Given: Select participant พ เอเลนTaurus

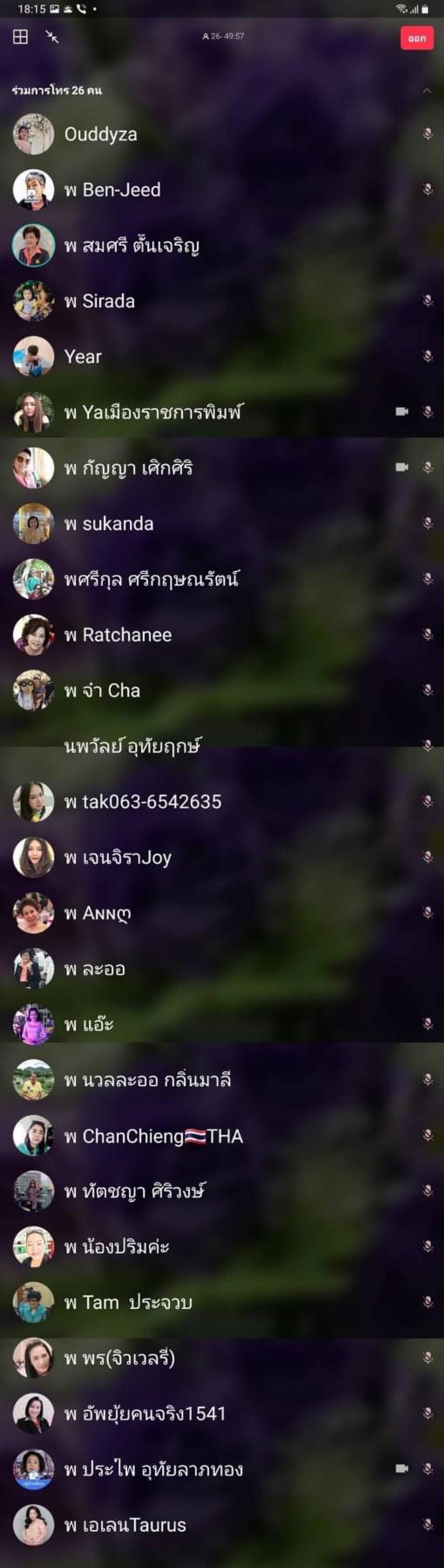Looking at the screenshot, I should coord(125,1525).
